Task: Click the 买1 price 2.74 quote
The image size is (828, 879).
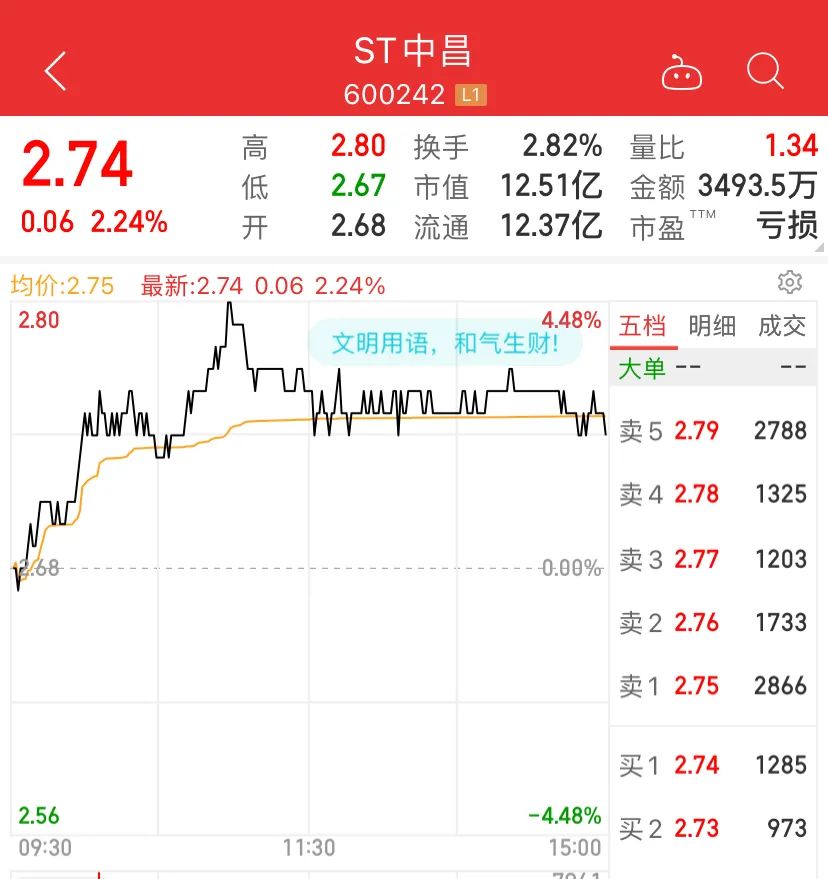Action: (x=697, y=765)
